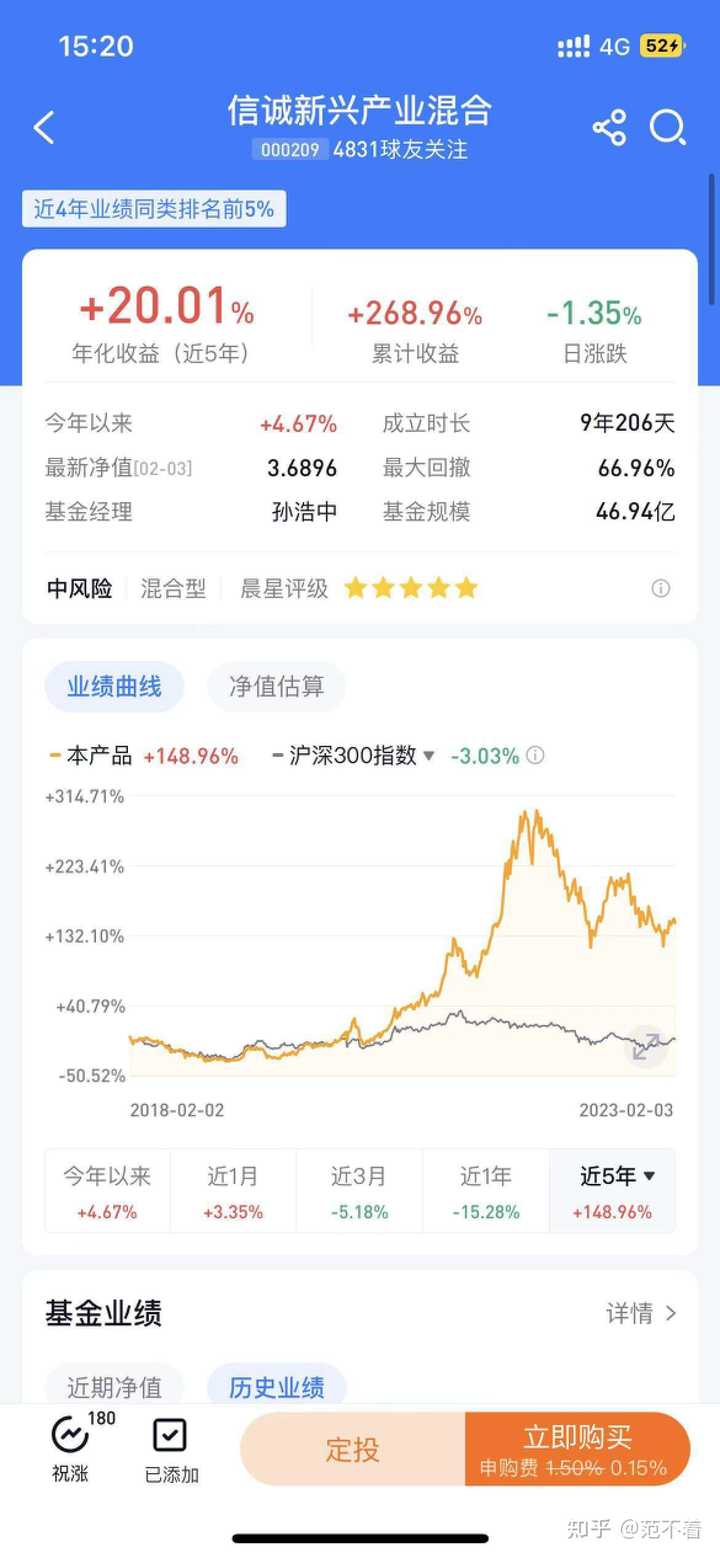The height and width of the screenshot is (1558, 720).
Task: Open the 近5年 period dropdown
Action: (612, 1190)
